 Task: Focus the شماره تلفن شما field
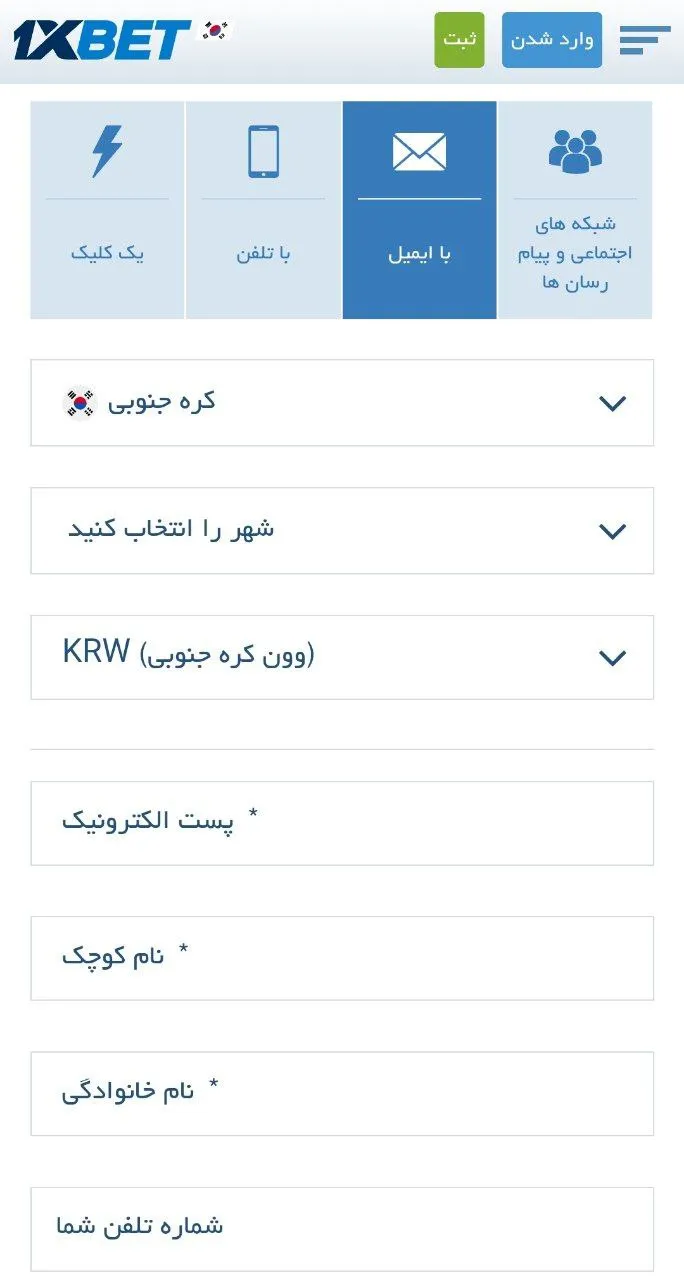coord(342,1228)
